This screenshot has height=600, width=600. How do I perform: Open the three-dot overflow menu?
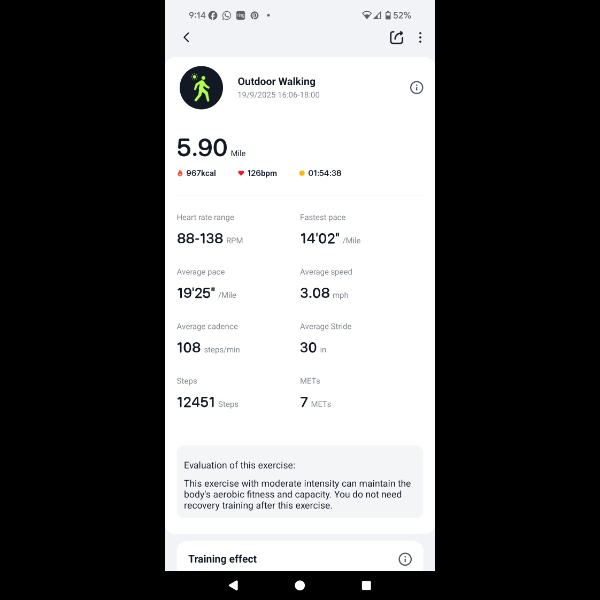pos(420,38)
